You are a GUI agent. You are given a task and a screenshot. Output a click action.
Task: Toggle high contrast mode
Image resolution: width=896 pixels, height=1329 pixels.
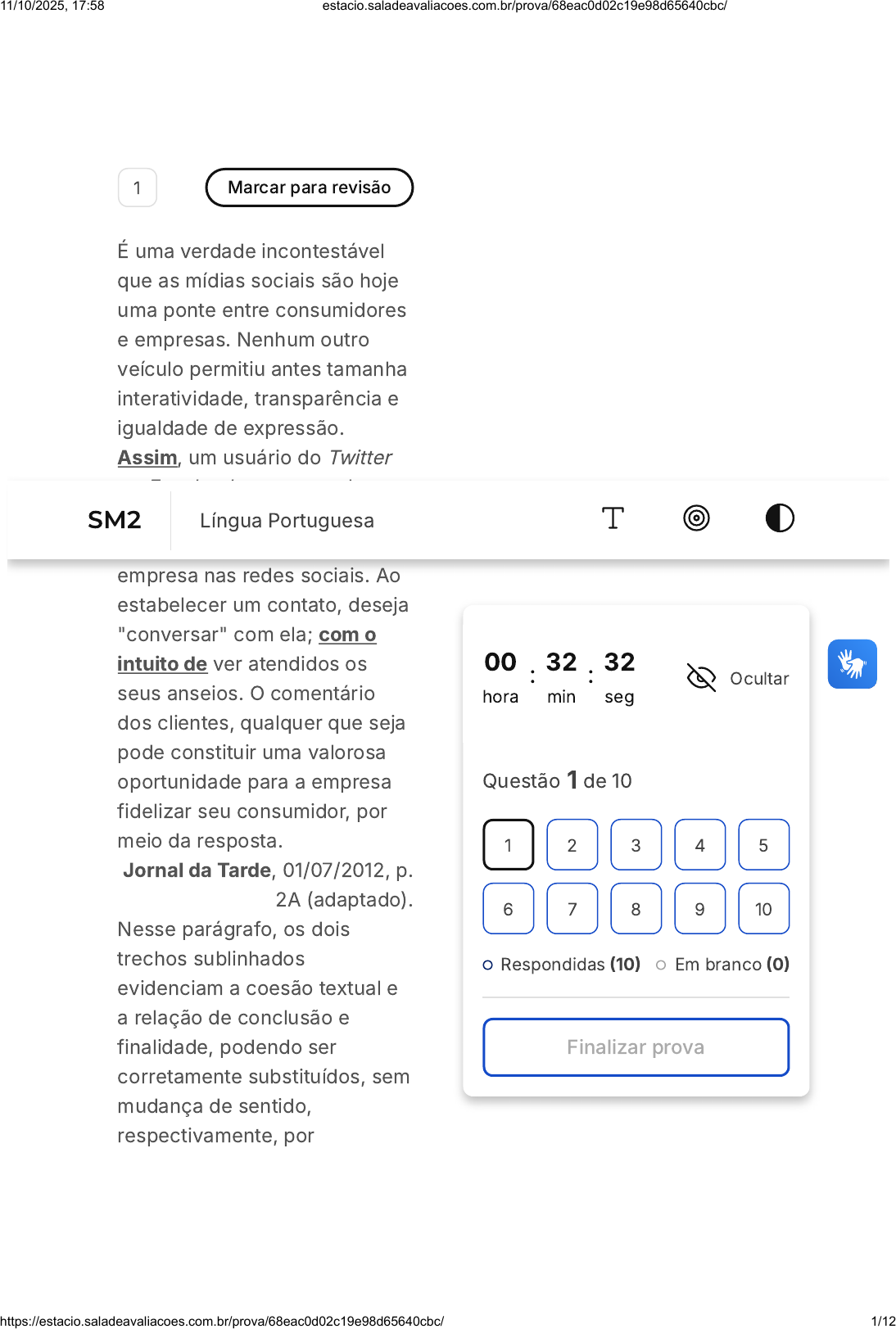click(780, 518)
